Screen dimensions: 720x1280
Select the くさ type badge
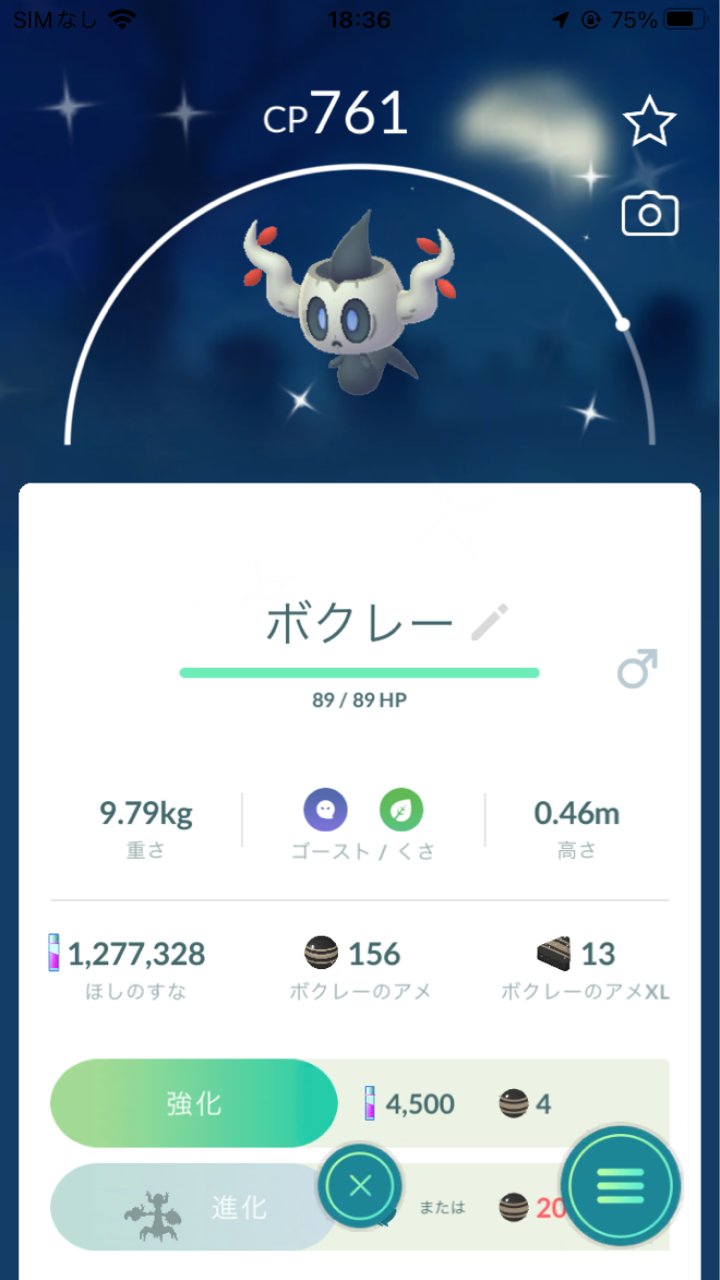pos(399,808)
